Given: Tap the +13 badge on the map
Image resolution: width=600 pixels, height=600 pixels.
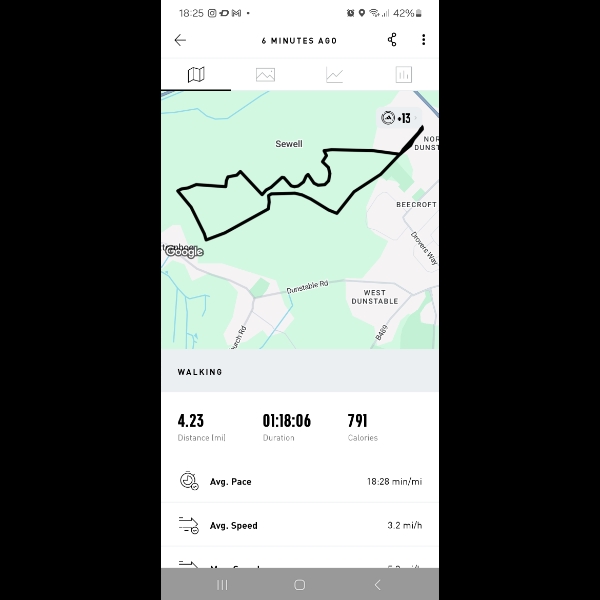Looking at the screenshot, I should [397, 118].
